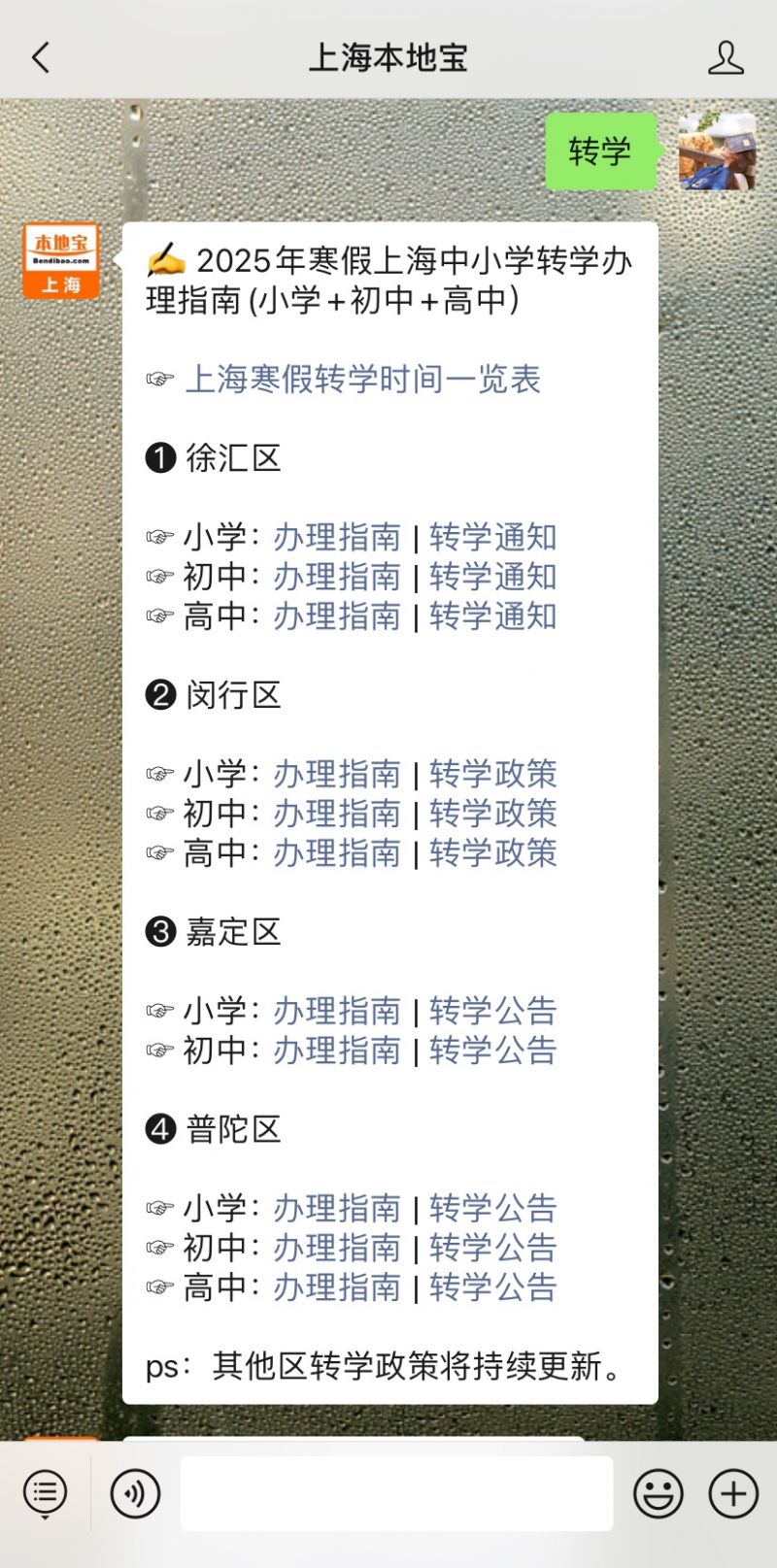This screenshot has height=1568, width=777.
Task: Open 闵行区 高中 转学政策 link
Action: click(x=493, y=853)
